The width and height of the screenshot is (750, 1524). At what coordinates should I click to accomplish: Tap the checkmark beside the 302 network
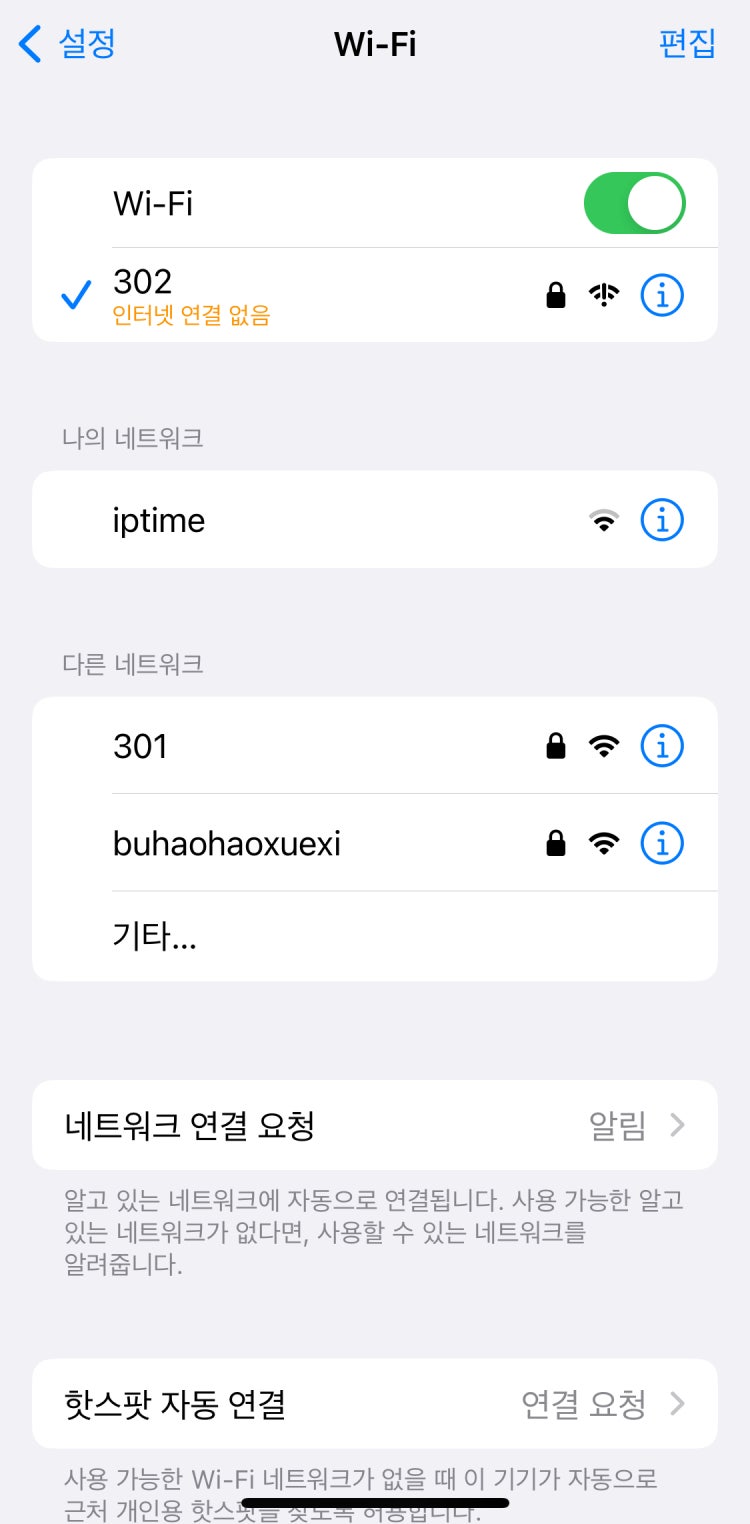[76, 294]
